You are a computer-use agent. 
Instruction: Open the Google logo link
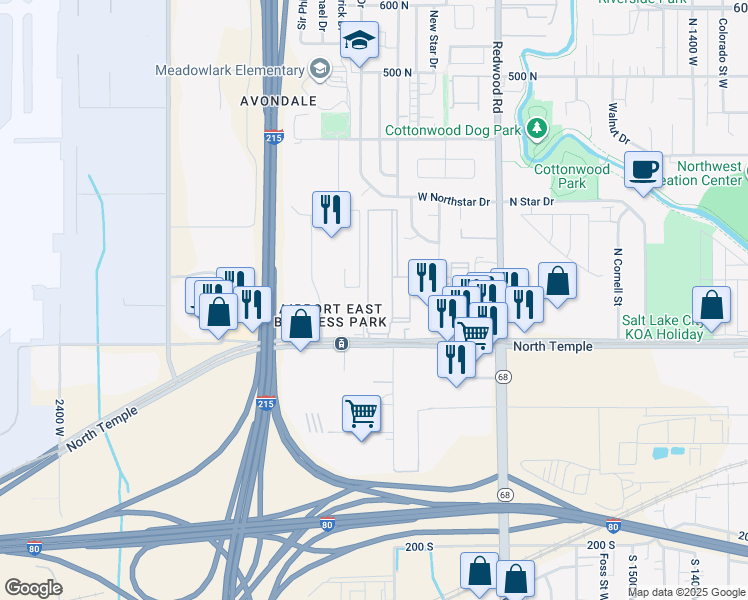point(33,588)
